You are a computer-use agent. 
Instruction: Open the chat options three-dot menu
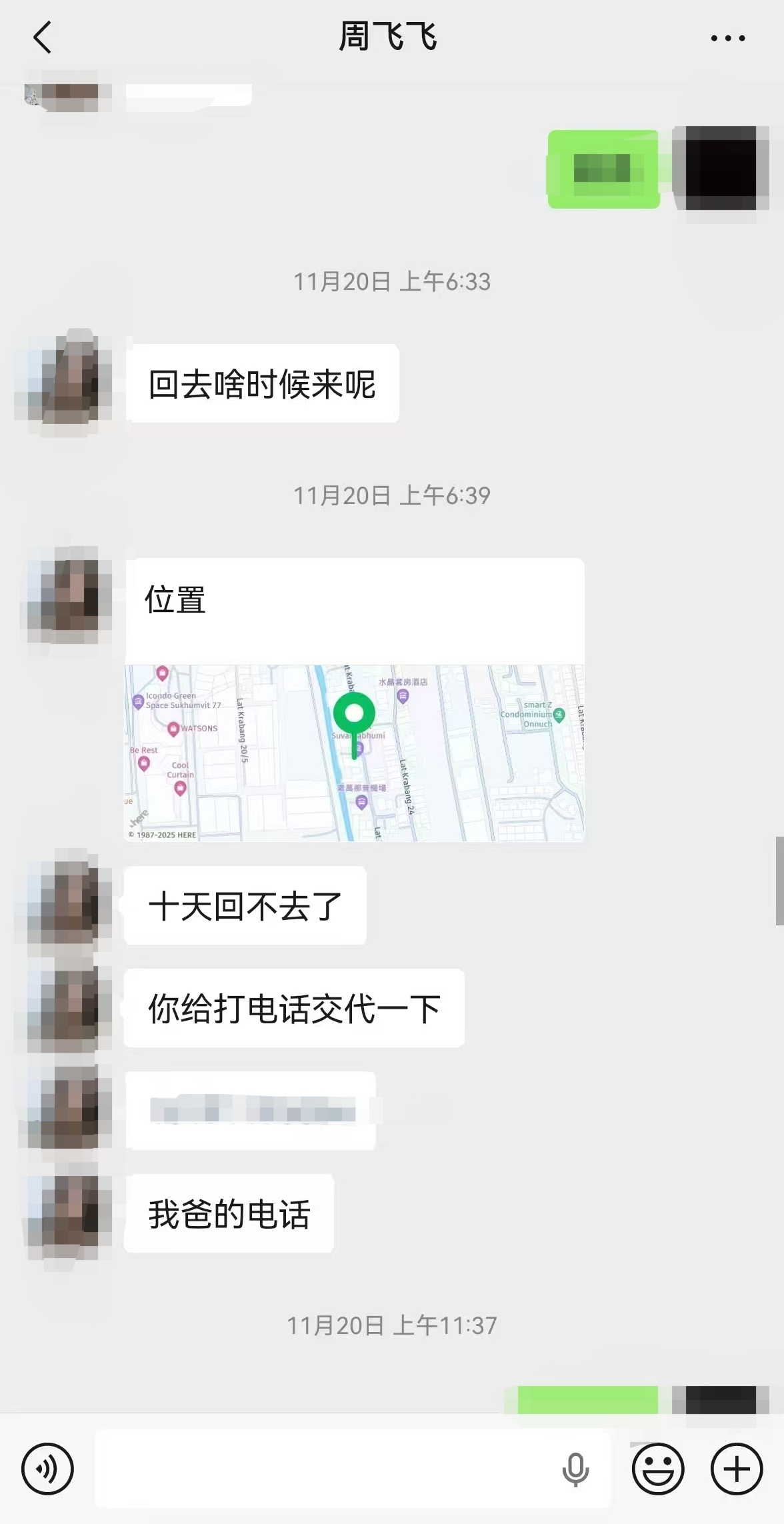pyautogui.click(x=727, y=38)
